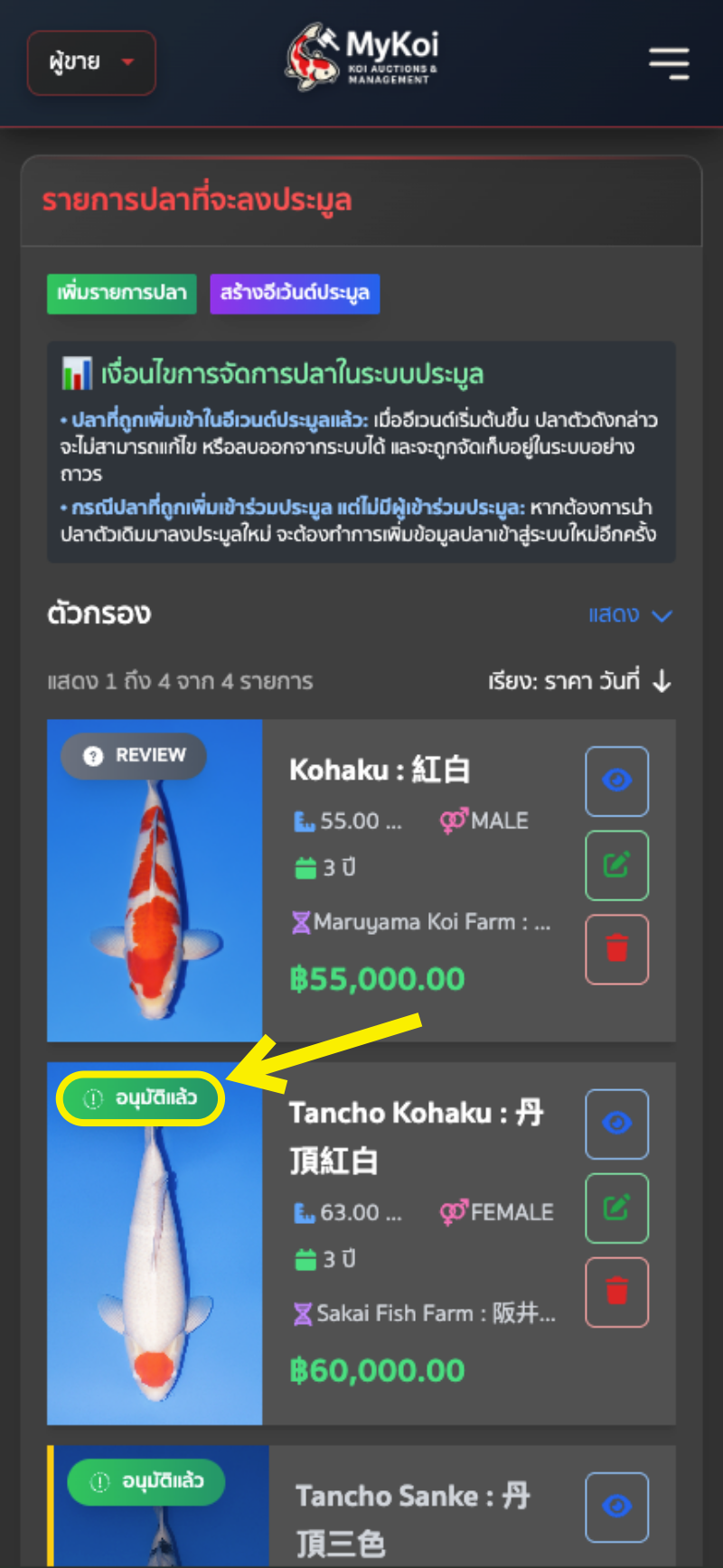Image resolution: width=723 pixels, height=1568 pixels.
Task: Delete the Tancho Kohaku listing
Action: pyautogui.click(x=616, y=1292)
